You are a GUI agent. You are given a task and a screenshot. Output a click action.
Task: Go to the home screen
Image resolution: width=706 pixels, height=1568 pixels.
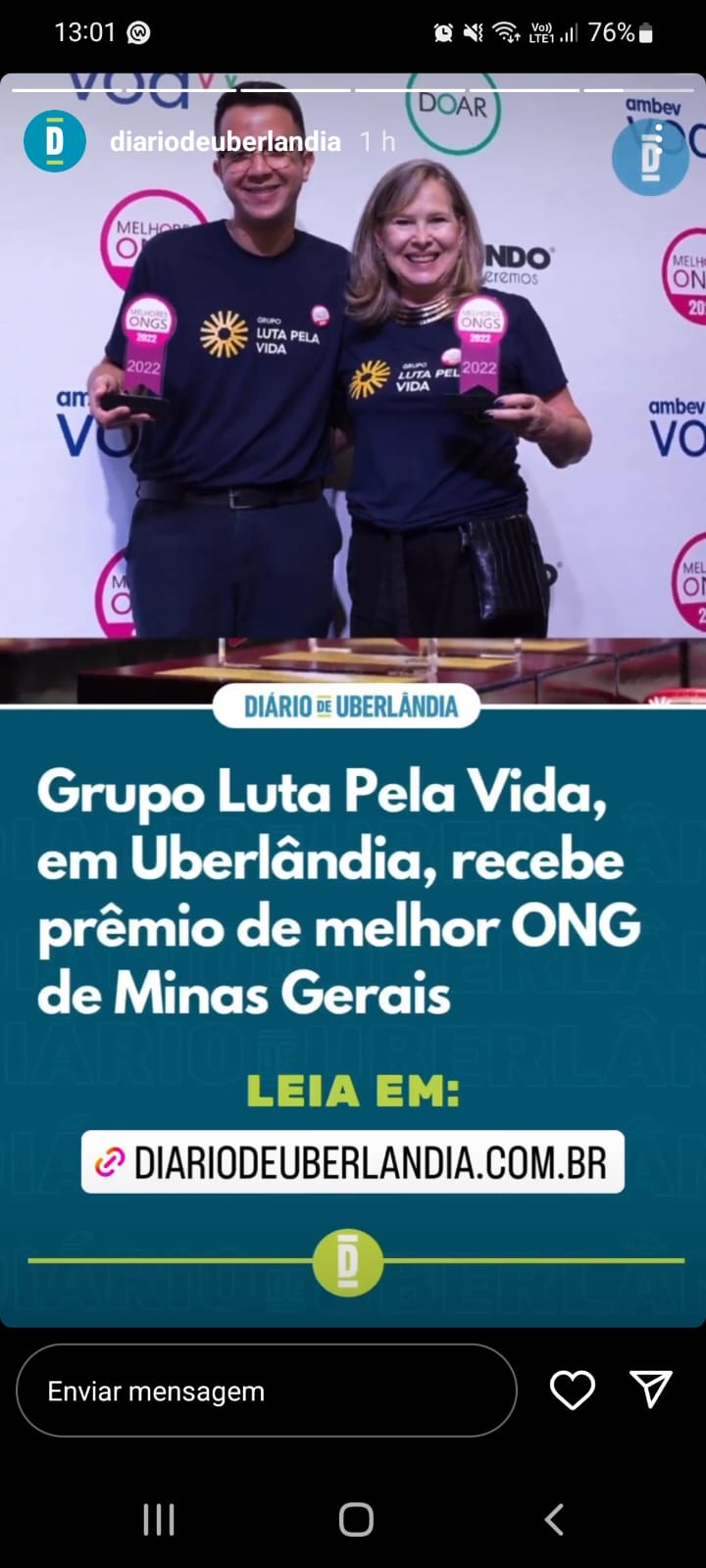click(355, 1520)
